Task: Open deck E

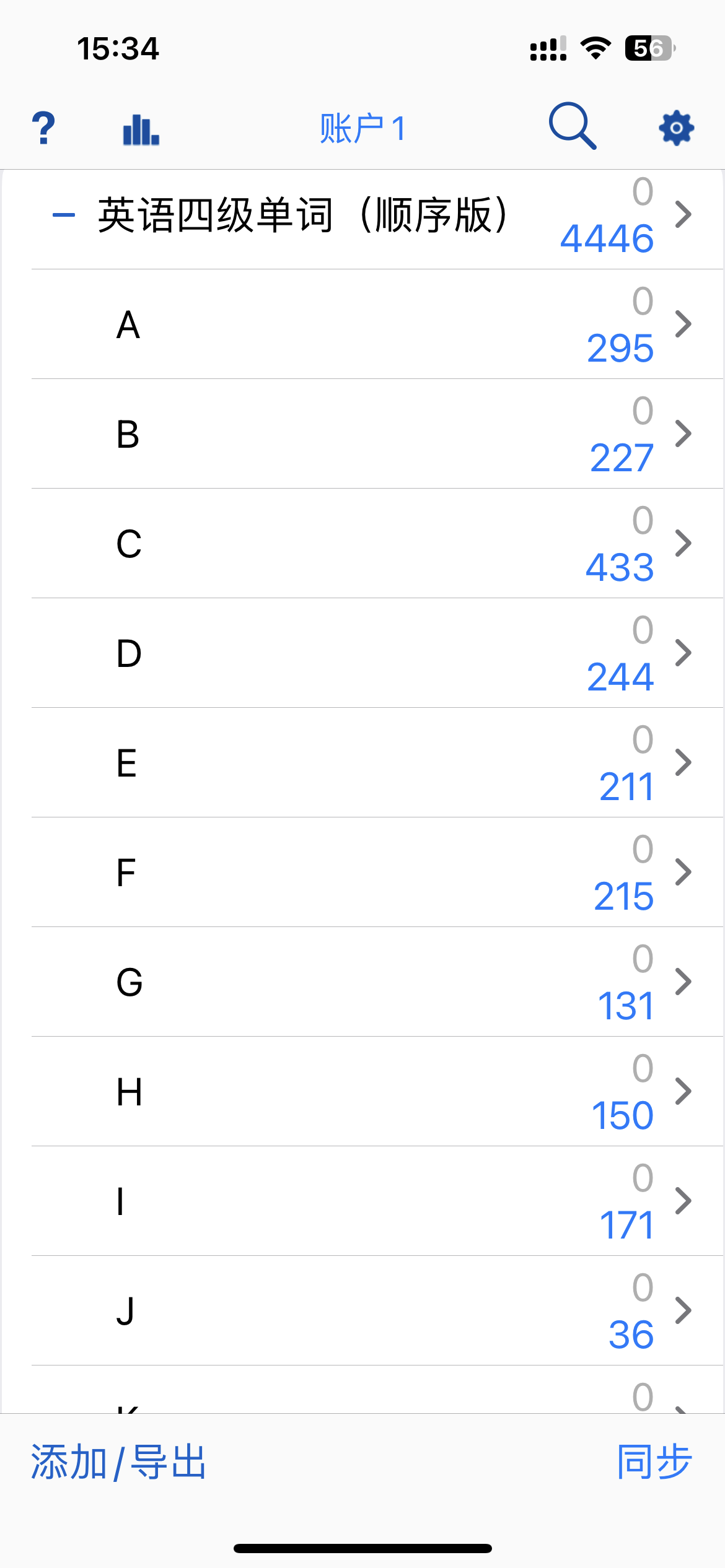Action: pyautogui.click(x=377, y=763)
